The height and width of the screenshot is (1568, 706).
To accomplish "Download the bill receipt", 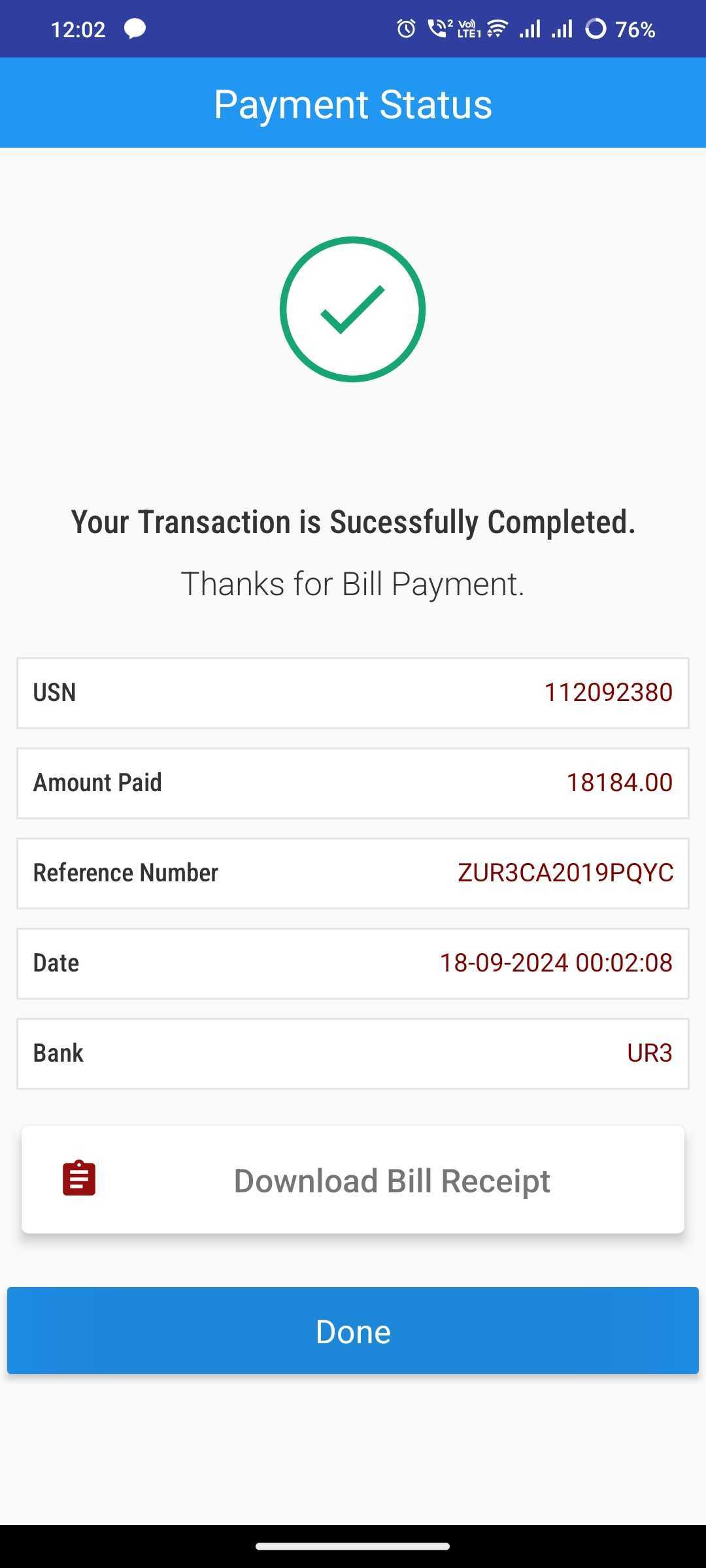I will (353, 1180).
